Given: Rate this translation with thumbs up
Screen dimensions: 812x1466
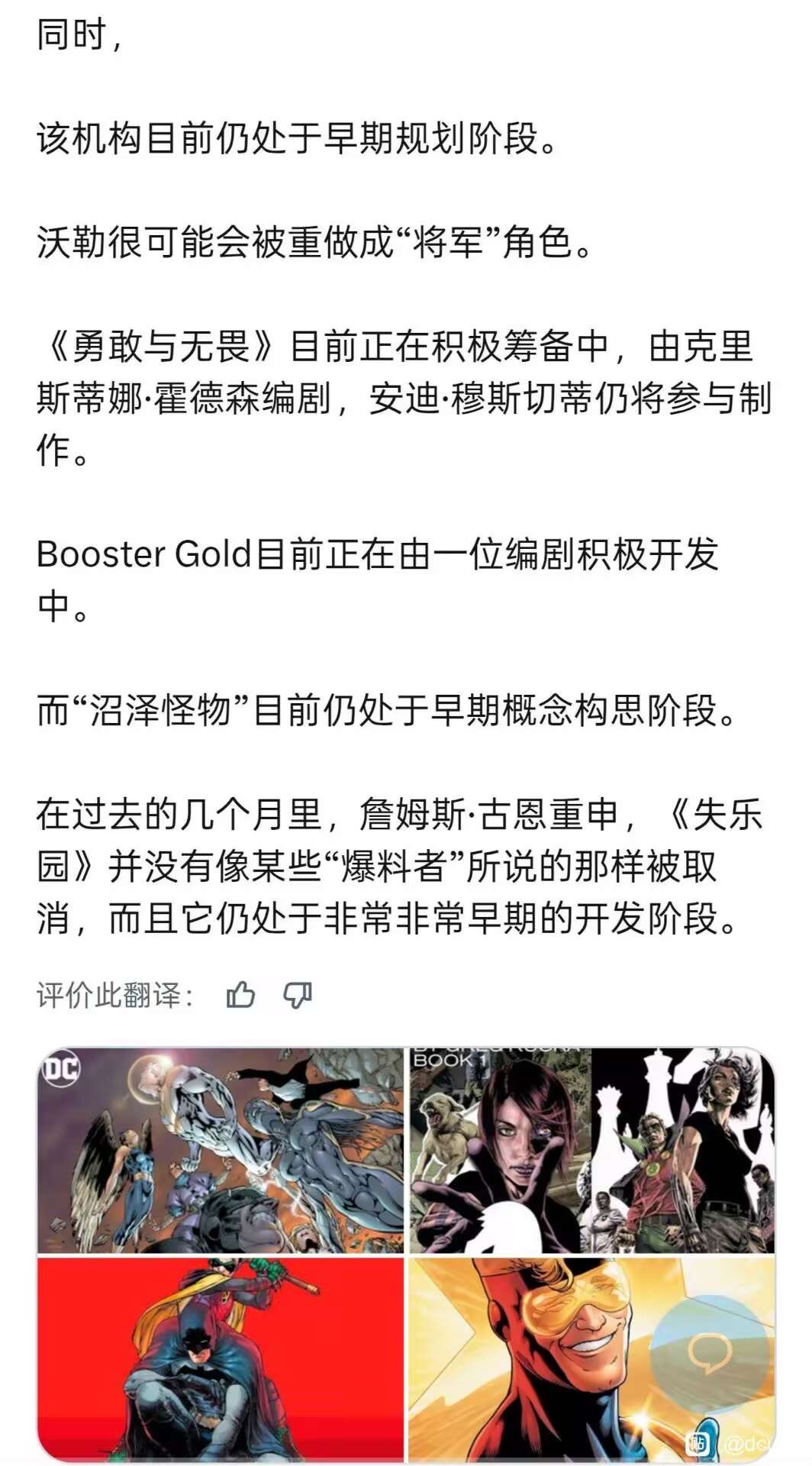Looking at the screenshot, I should pos(240,995).
